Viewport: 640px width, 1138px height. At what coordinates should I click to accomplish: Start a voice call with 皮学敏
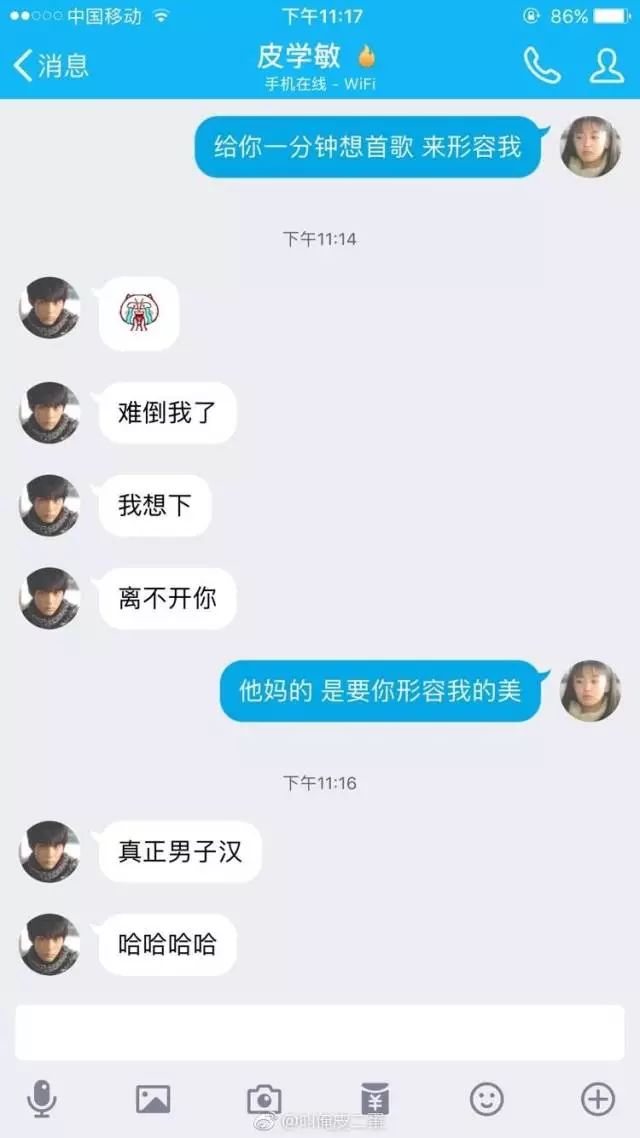541,66
